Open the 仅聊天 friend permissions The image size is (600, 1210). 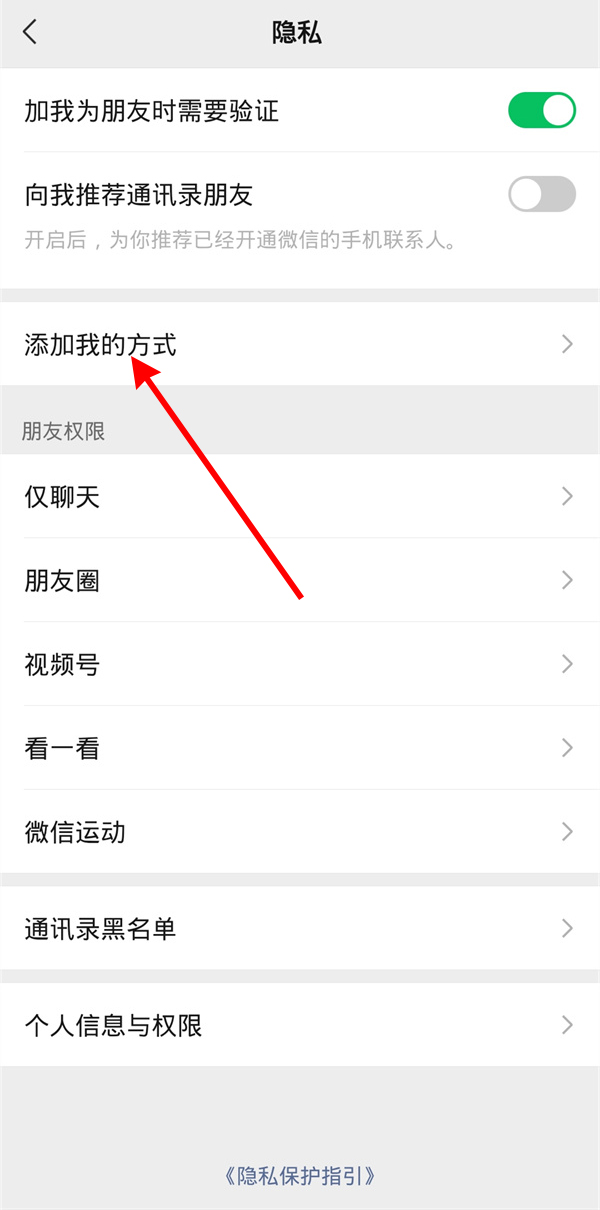(300, 496)
